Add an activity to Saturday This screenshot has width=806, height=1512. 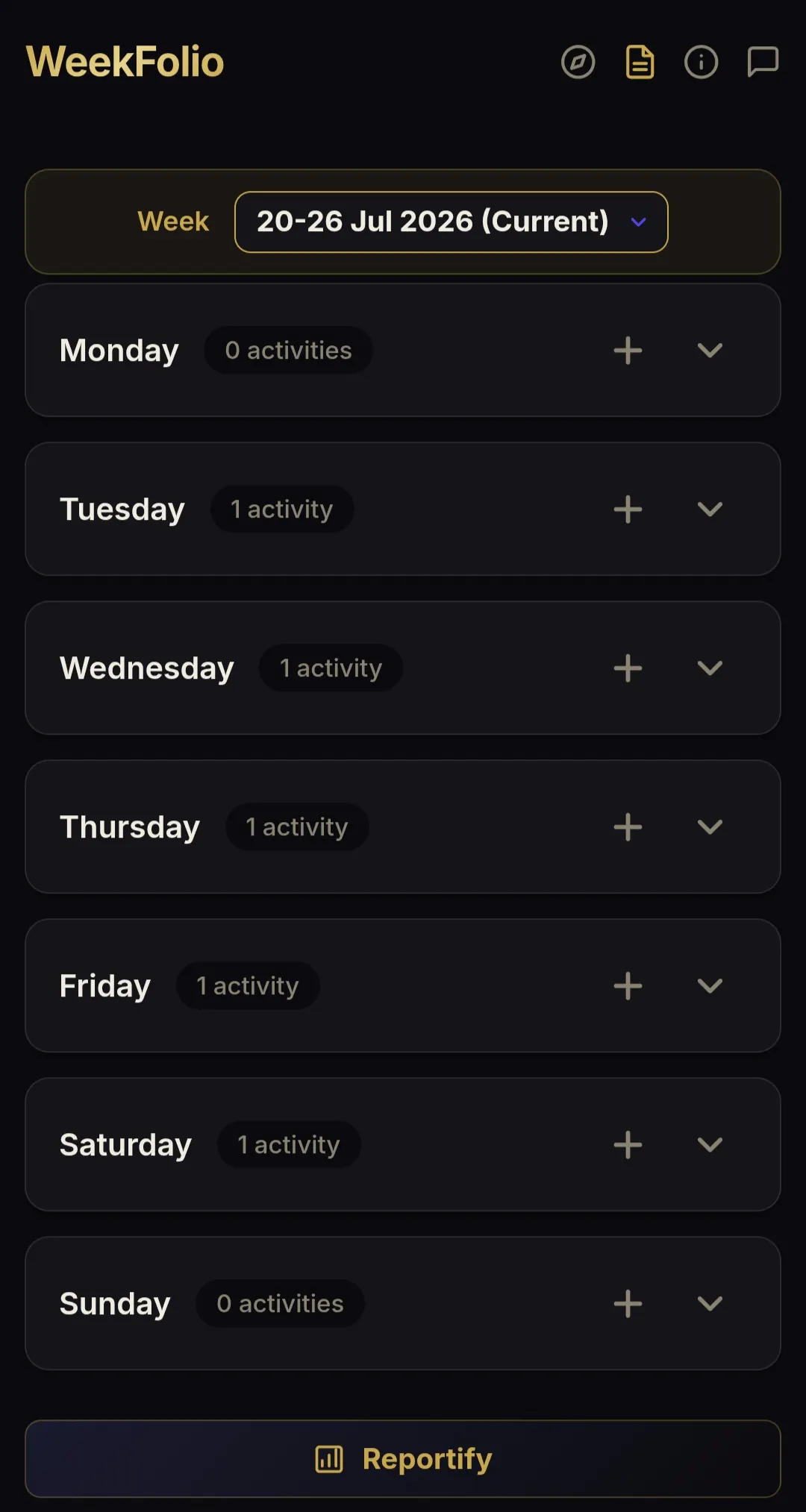(x=628, y=1144)
